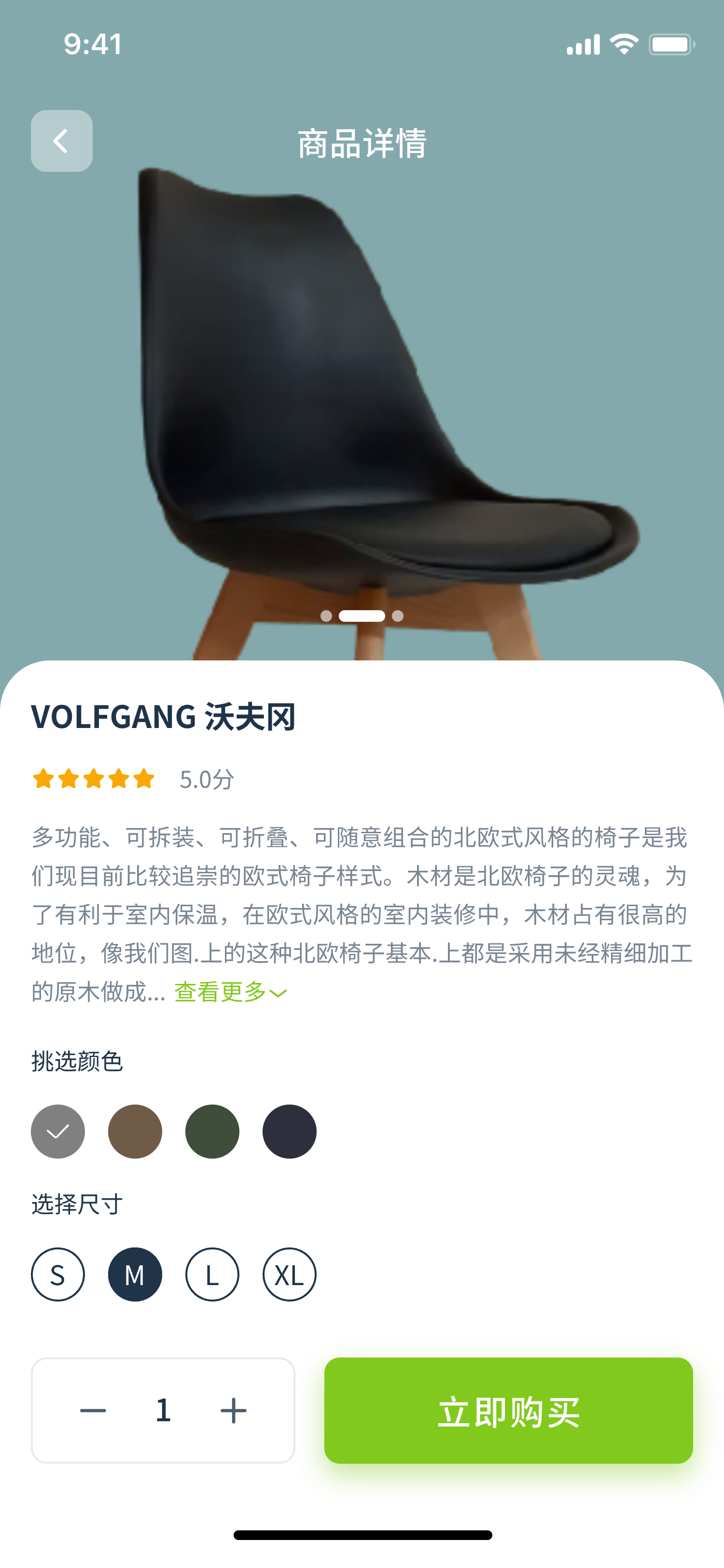Select the gray color swatch
Image resolution: width=724 pixels, height=1568 pixels.
(x=58, y=1132)
